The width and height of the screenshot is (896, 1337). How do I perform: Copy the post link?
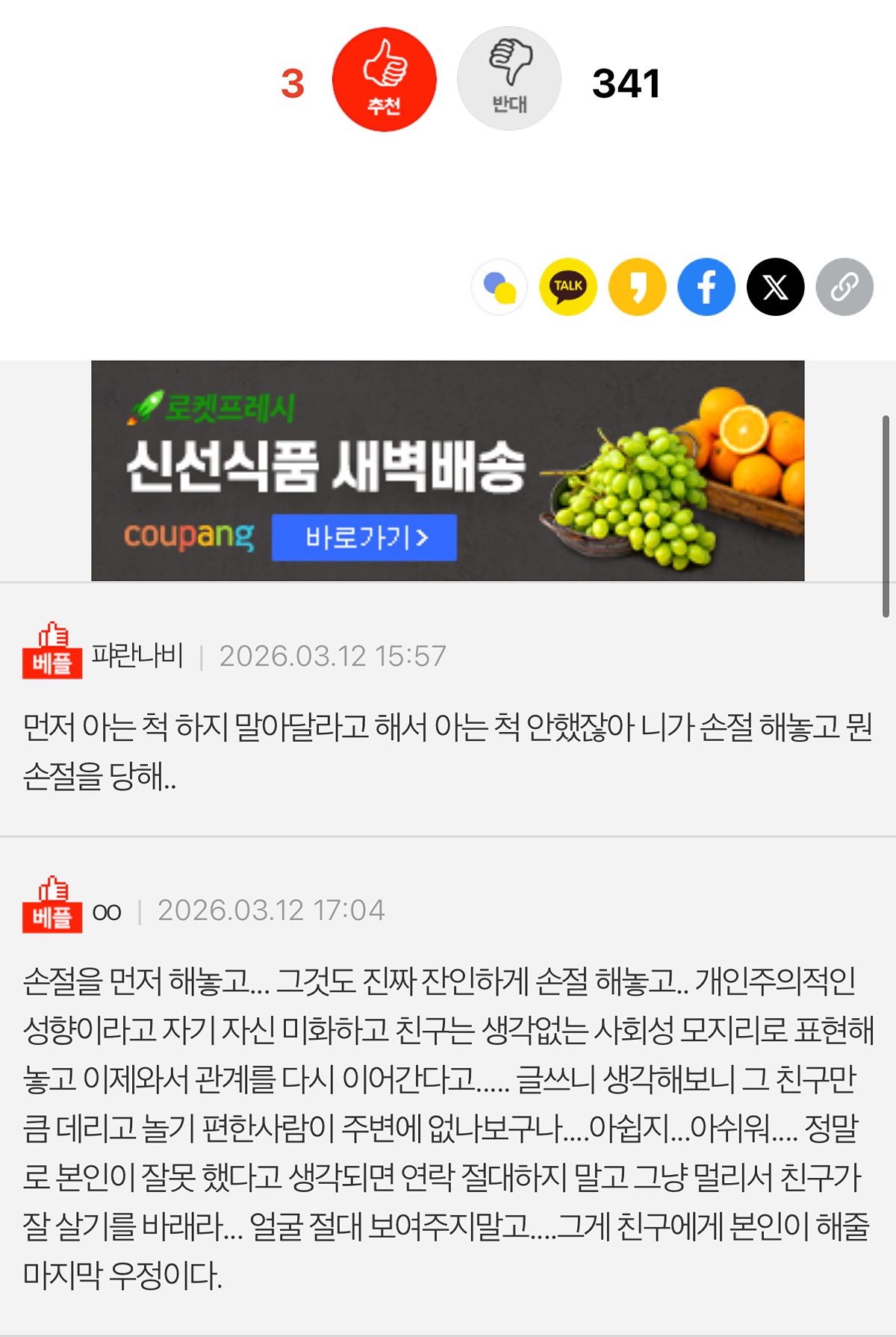[x=844, y=287]
